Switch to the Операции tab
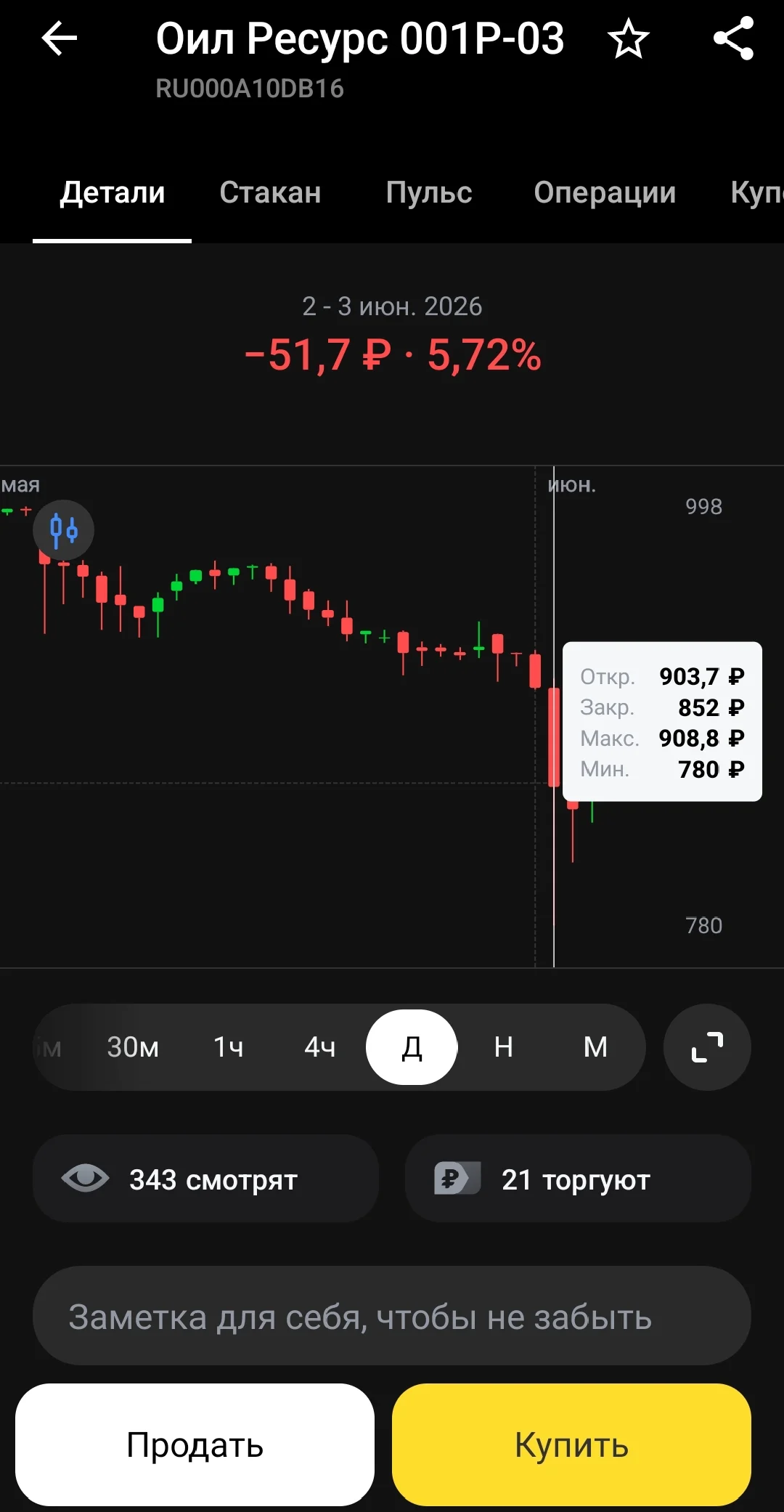The height and width of the screenshot is (1512, 784). coord(605,192)
